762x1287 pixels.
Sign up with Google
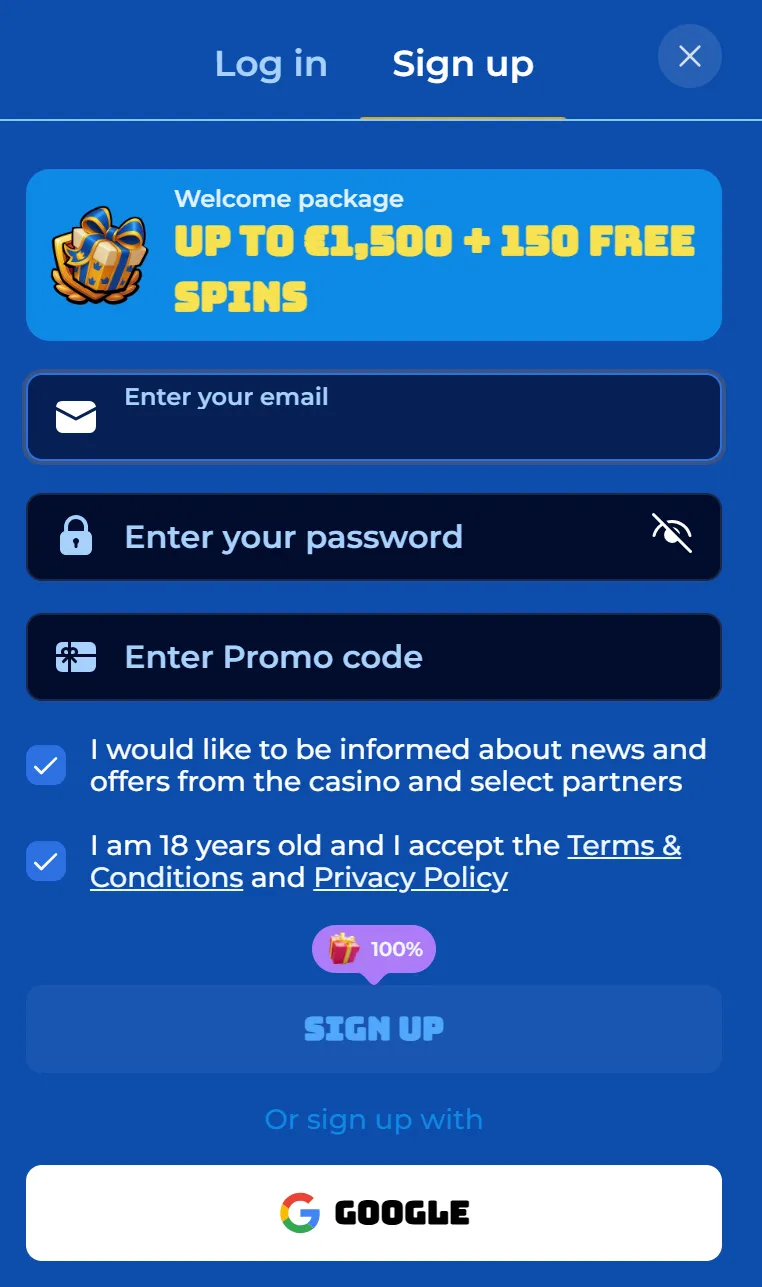(x=374, y=1212)
